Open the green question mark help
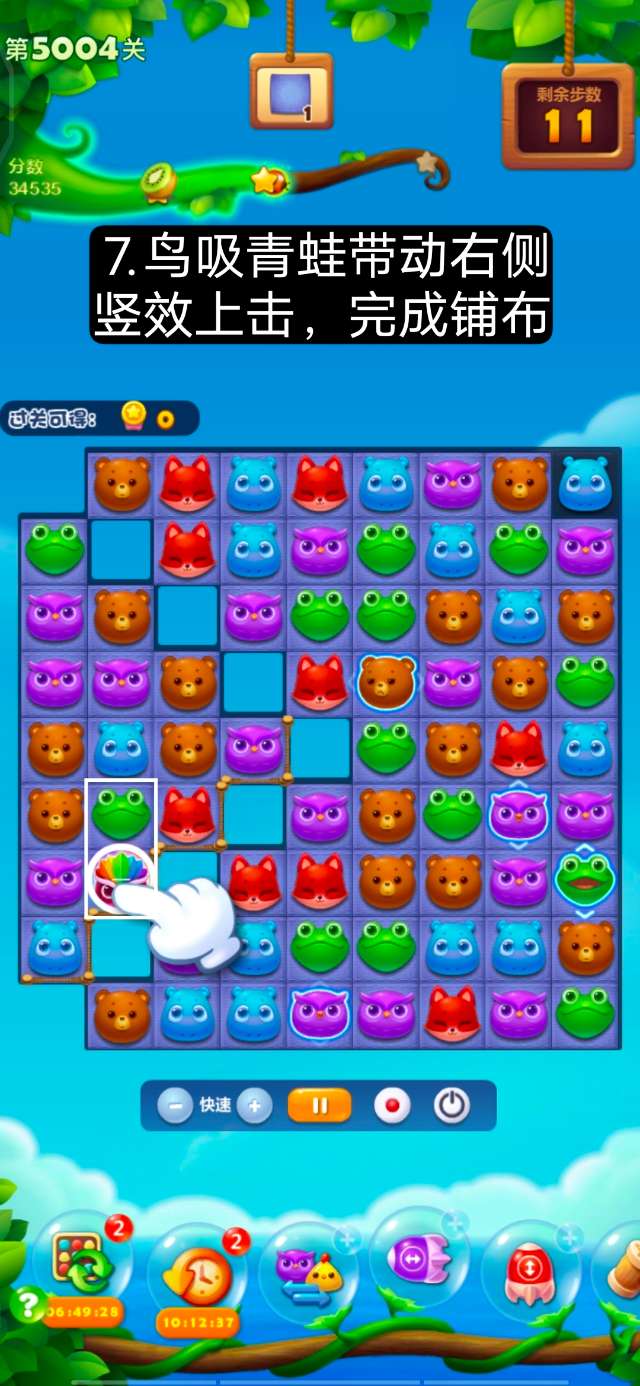This screenshot has height=1386, width=640. 27,1303
